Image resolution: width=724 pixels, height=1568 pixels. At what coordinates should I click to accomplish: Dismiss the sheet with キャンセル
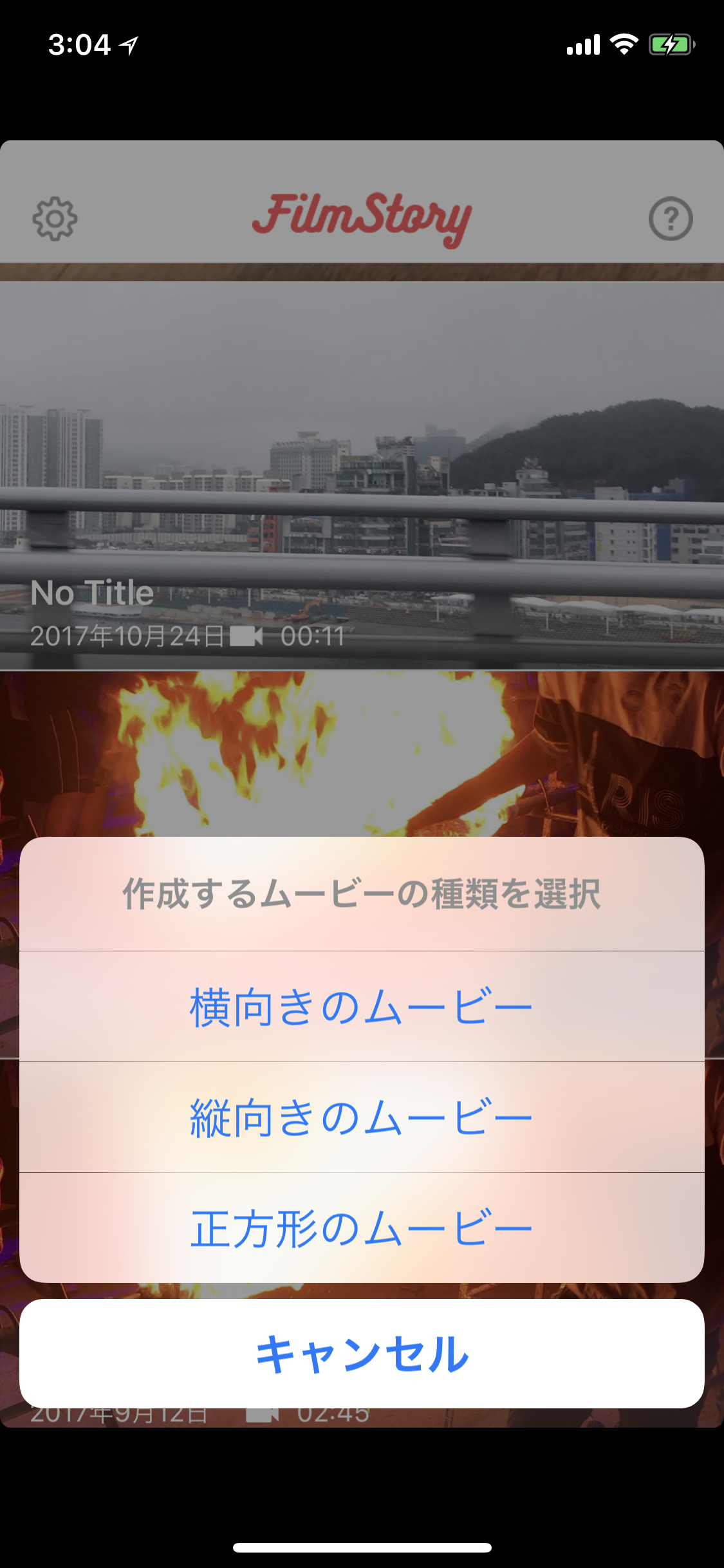coord(362,1354)
